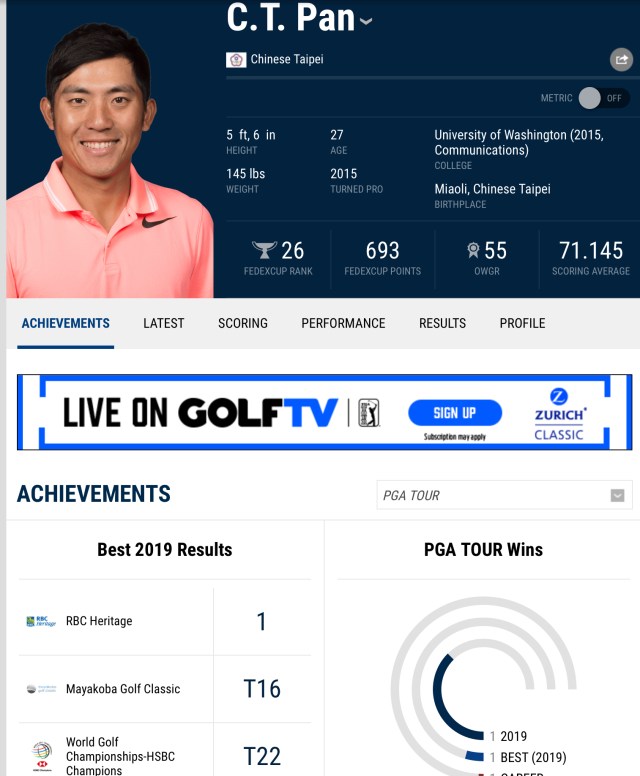View the Performance tab
Screen dimensions: 640x776
coord(343,323)
